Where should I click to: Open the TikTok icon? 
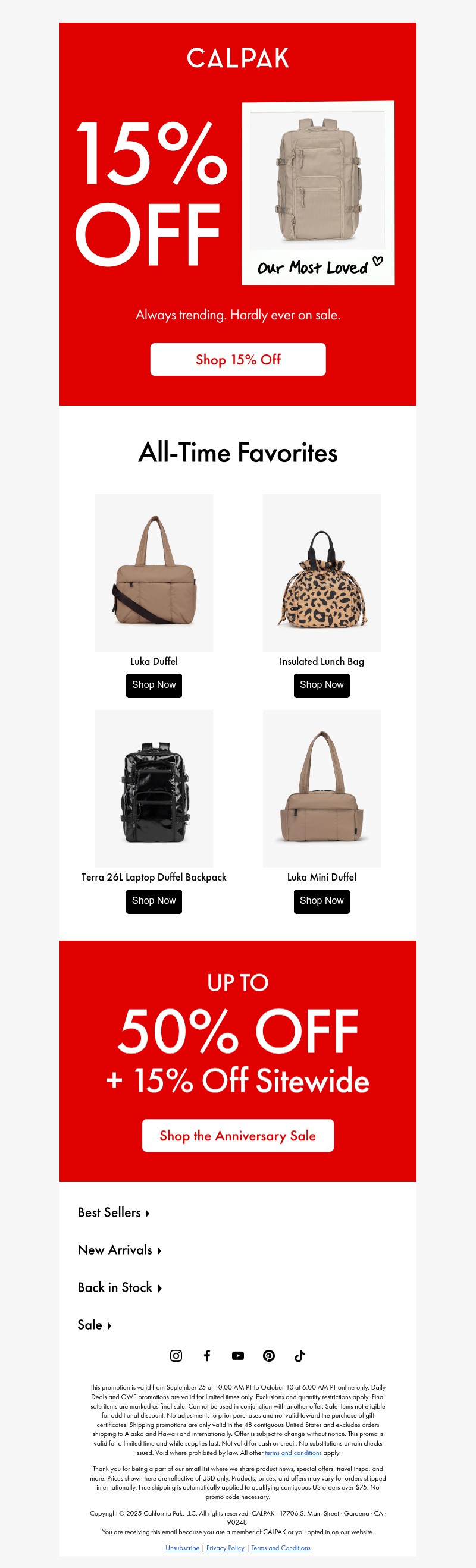(299, 1356)
